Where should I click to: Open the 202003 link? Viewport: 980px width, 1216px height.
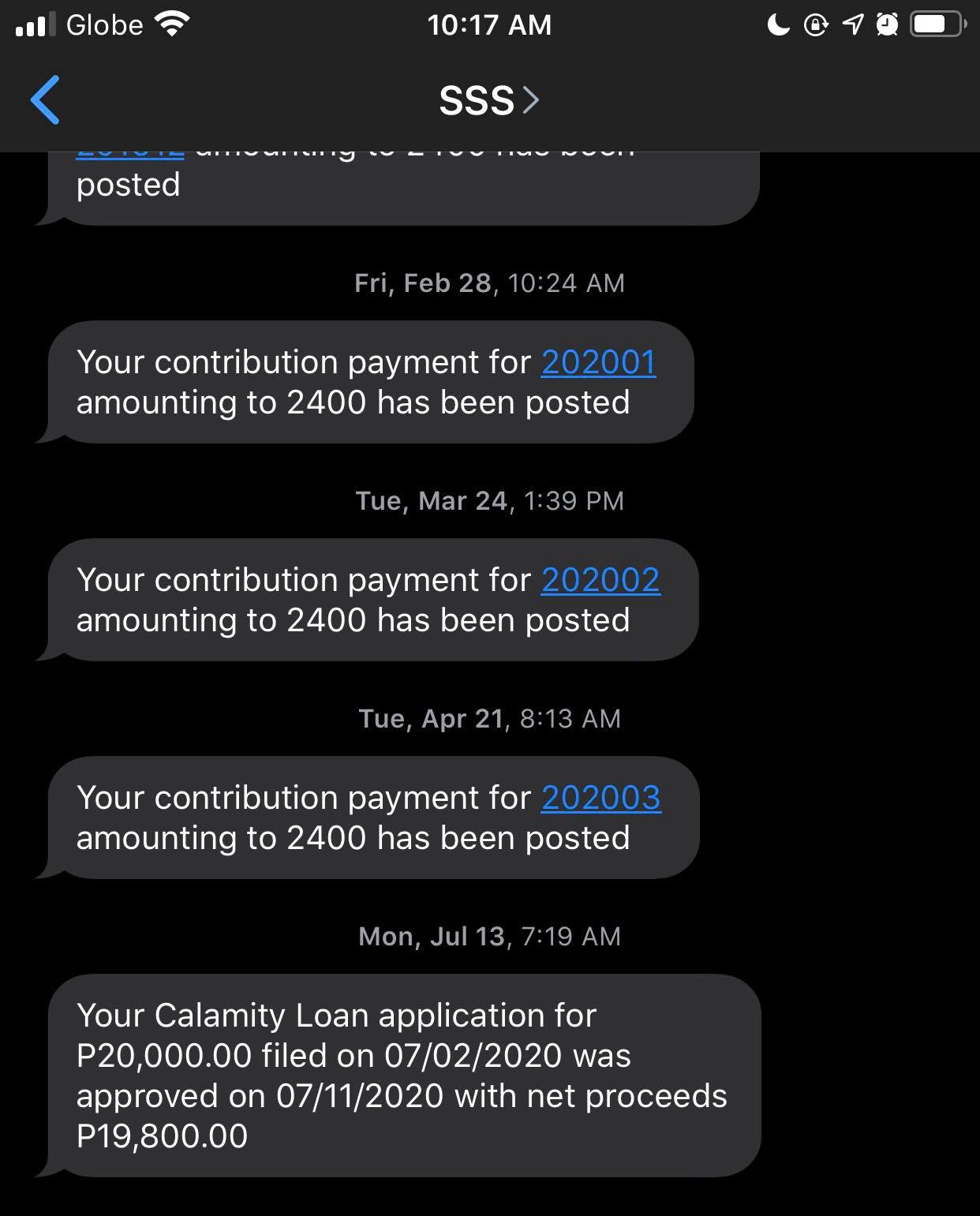600,798
